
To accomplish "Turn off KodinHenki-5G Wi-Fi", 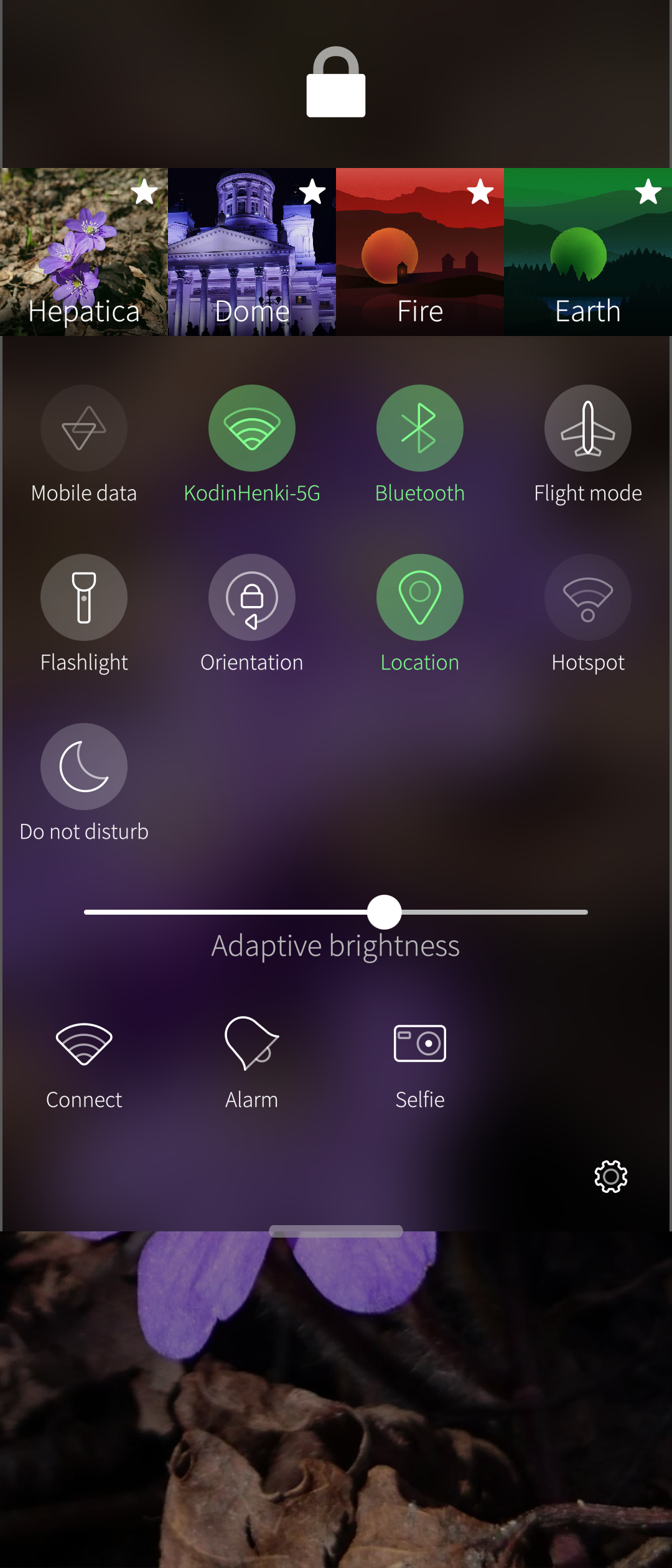I will click(252, 428).
